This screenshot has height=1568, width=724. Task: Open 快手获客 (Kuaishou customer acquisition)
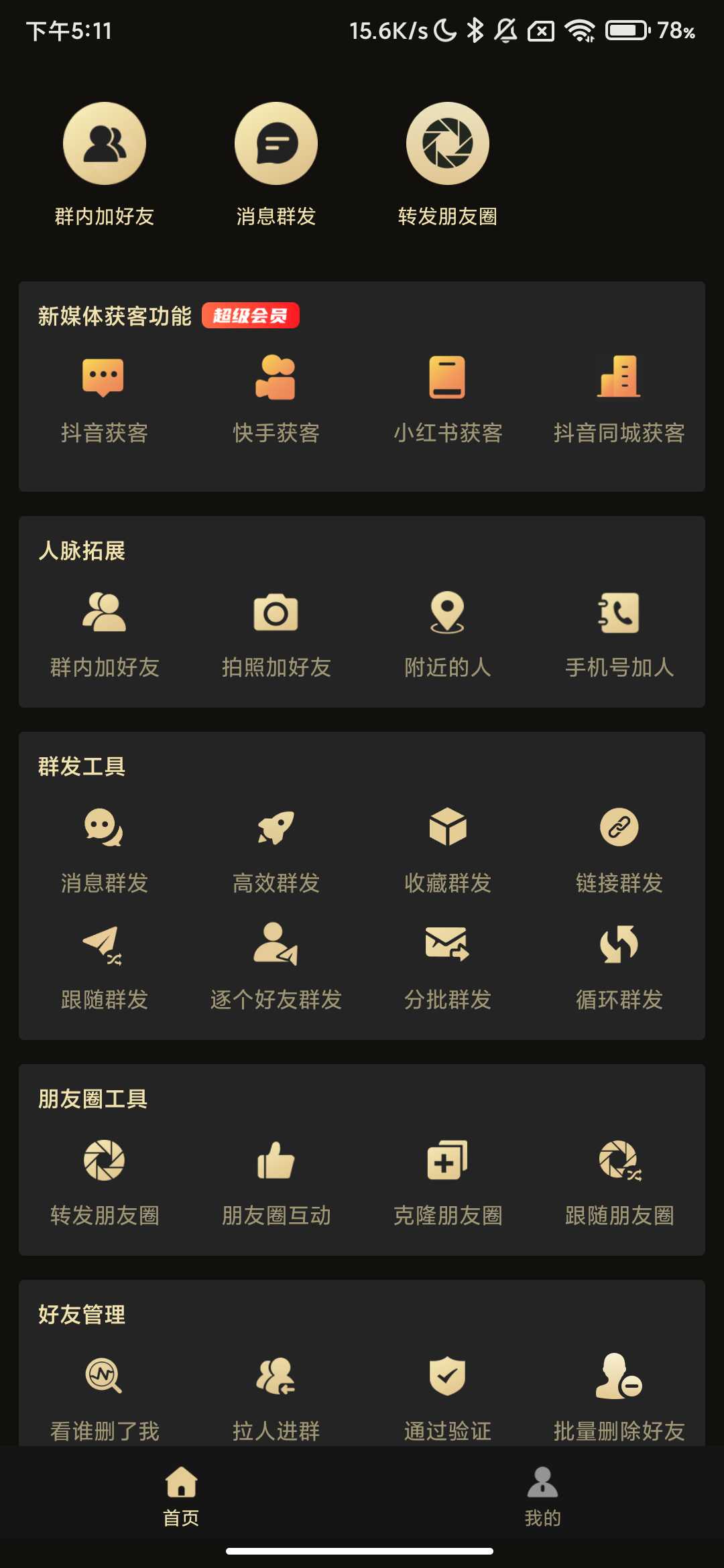coord(276,399)
